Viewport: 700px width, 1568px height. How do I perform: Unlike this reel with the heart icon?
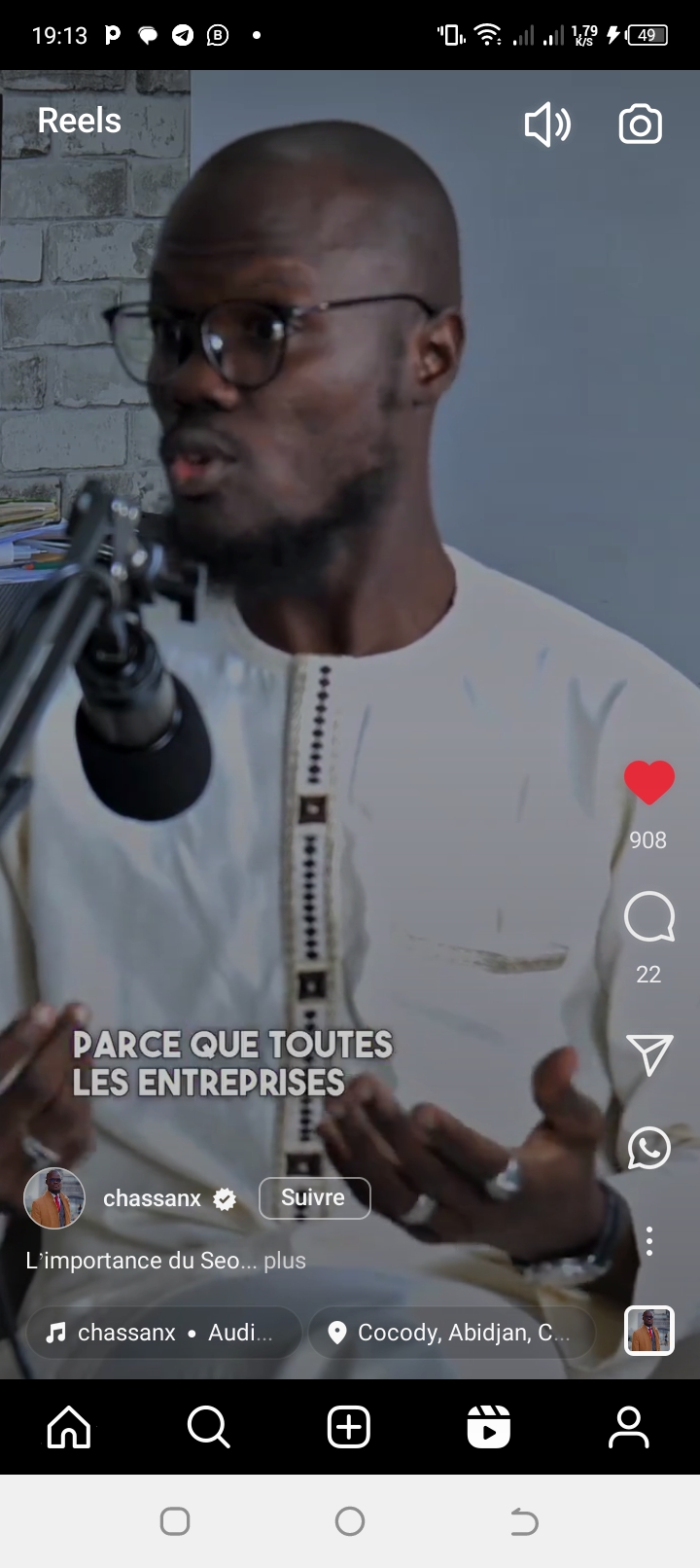648,783
